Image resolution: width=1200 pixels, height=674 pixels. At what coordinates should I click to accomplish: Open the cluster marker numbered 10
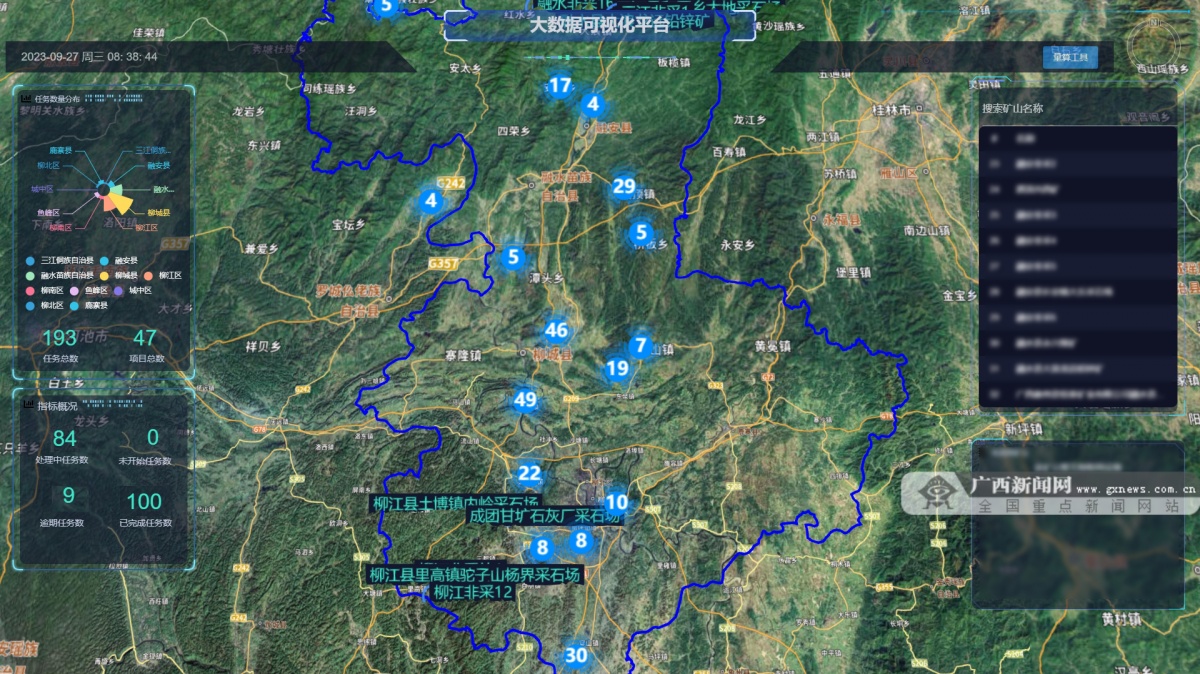(x=616, y=502)
